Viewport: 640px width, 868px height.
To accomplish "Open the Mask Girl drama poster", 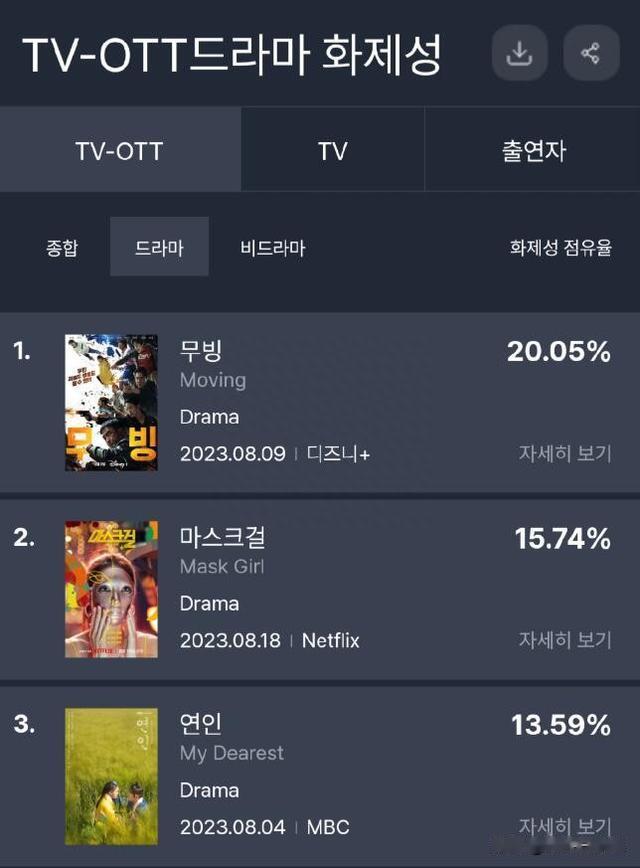I will tap(111, 589).
